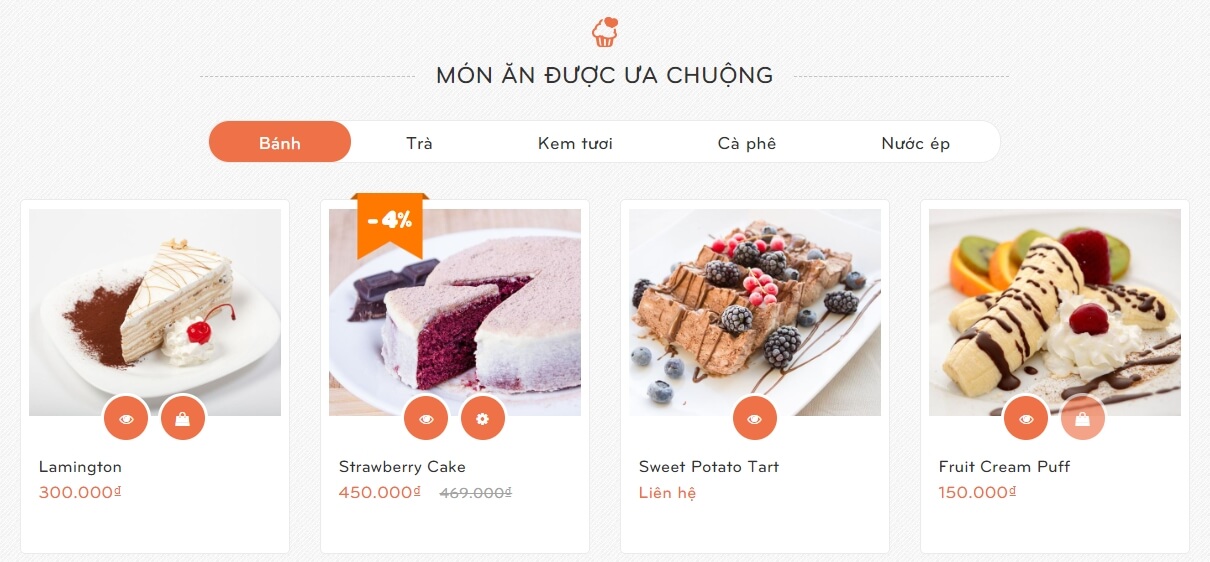
Task: Select the Bánh category tab
Action: pos(280,143)
